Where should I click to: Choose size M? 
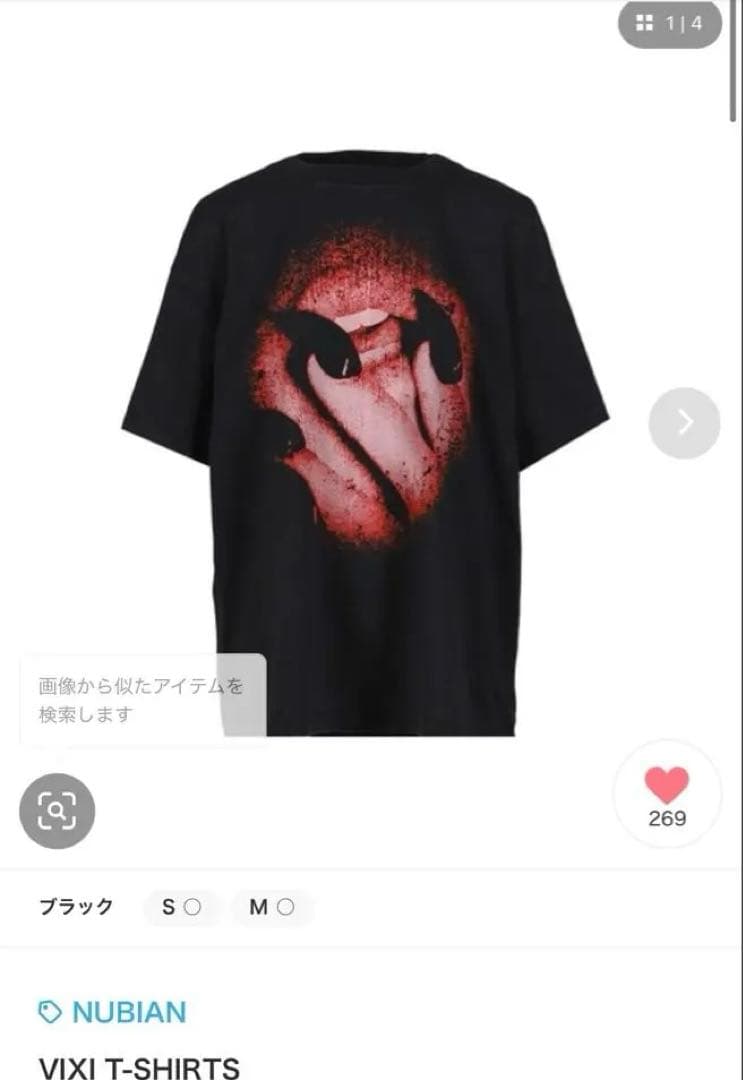tap(271, 908)
